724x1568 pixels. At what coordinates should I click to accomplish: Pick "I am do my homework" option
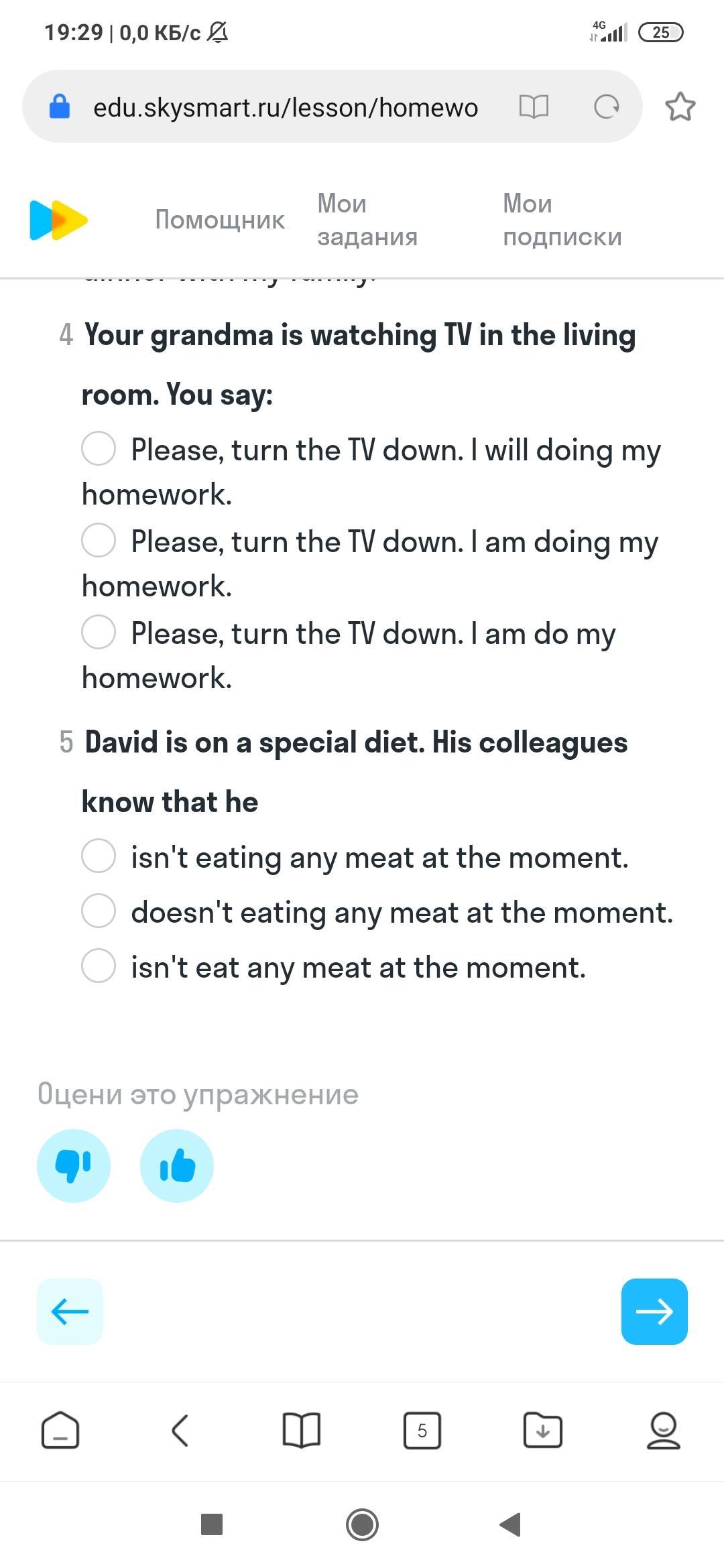99,632
